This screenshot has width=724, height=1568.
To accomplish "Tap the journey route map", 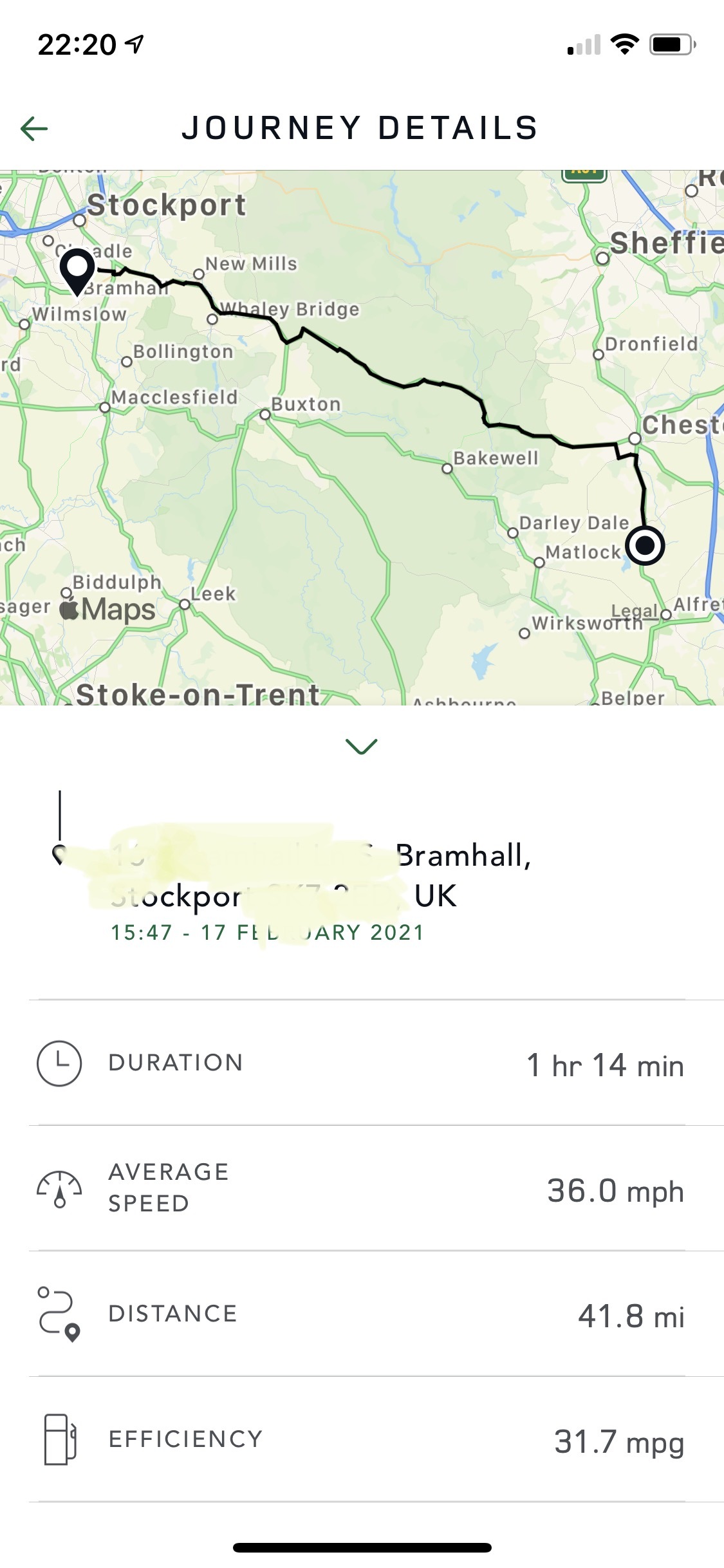I will tap(362, 438).
